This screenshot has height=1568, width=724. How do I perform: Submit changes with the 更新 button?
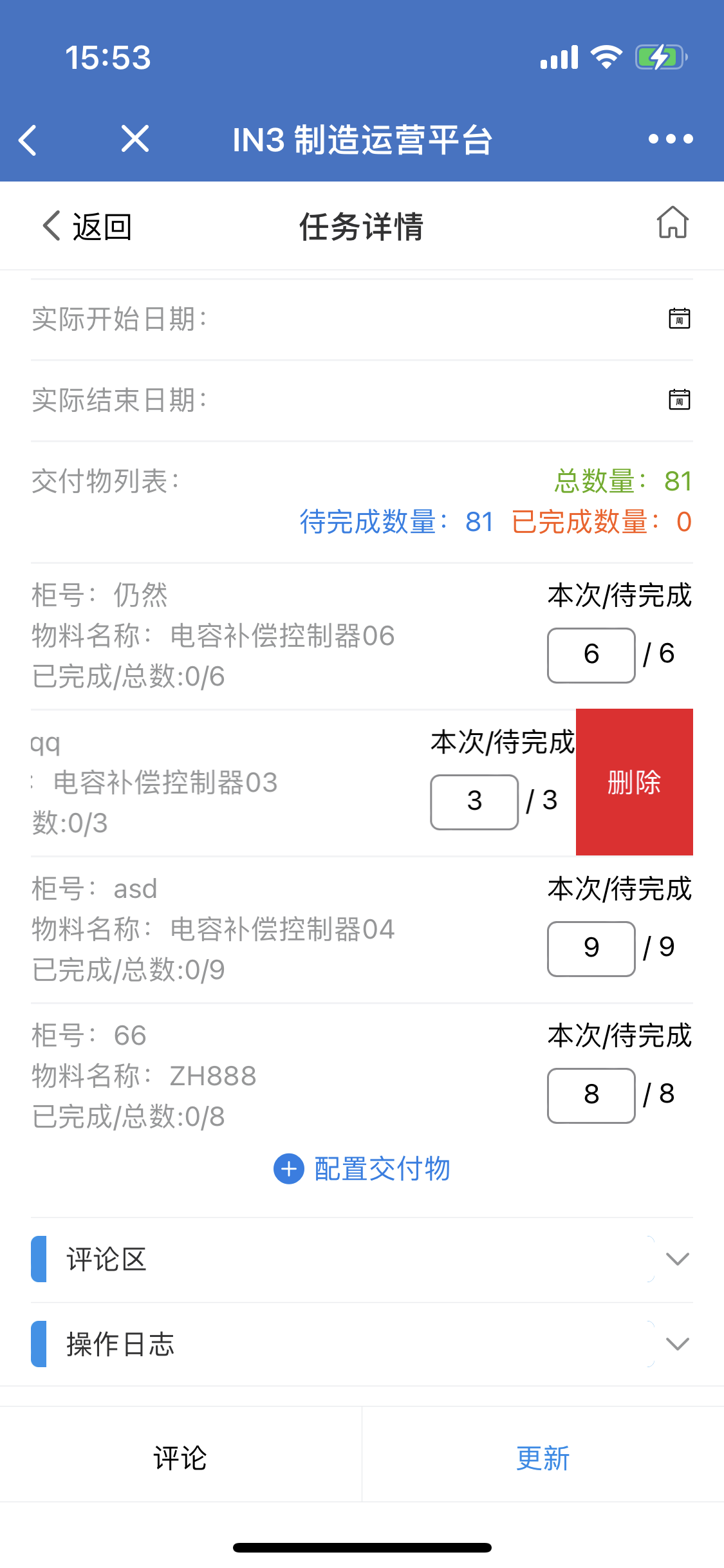pyautogui.click(x=543, y=1458)
